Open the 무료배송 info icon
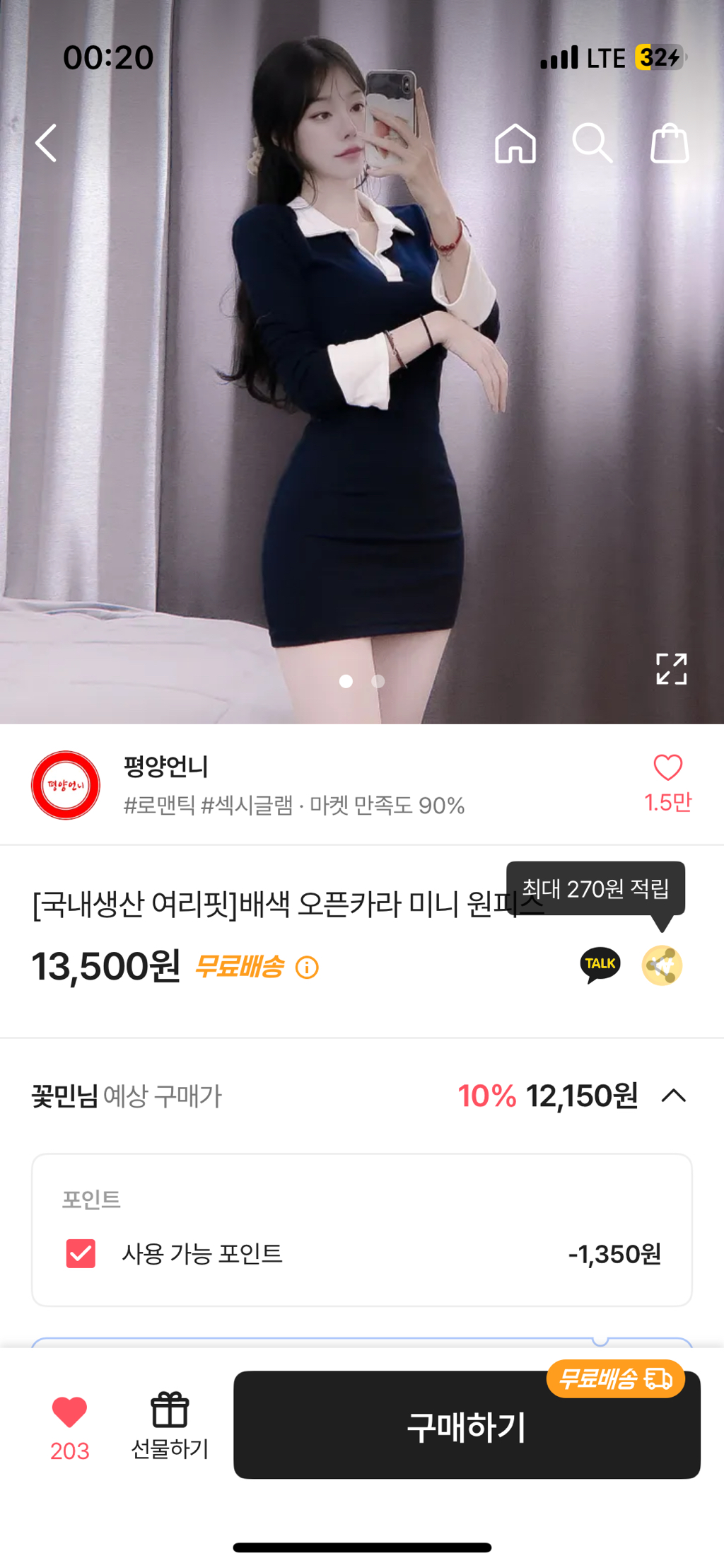The width and height of the screenshot is (724, 1568). [x=307, y=967]
